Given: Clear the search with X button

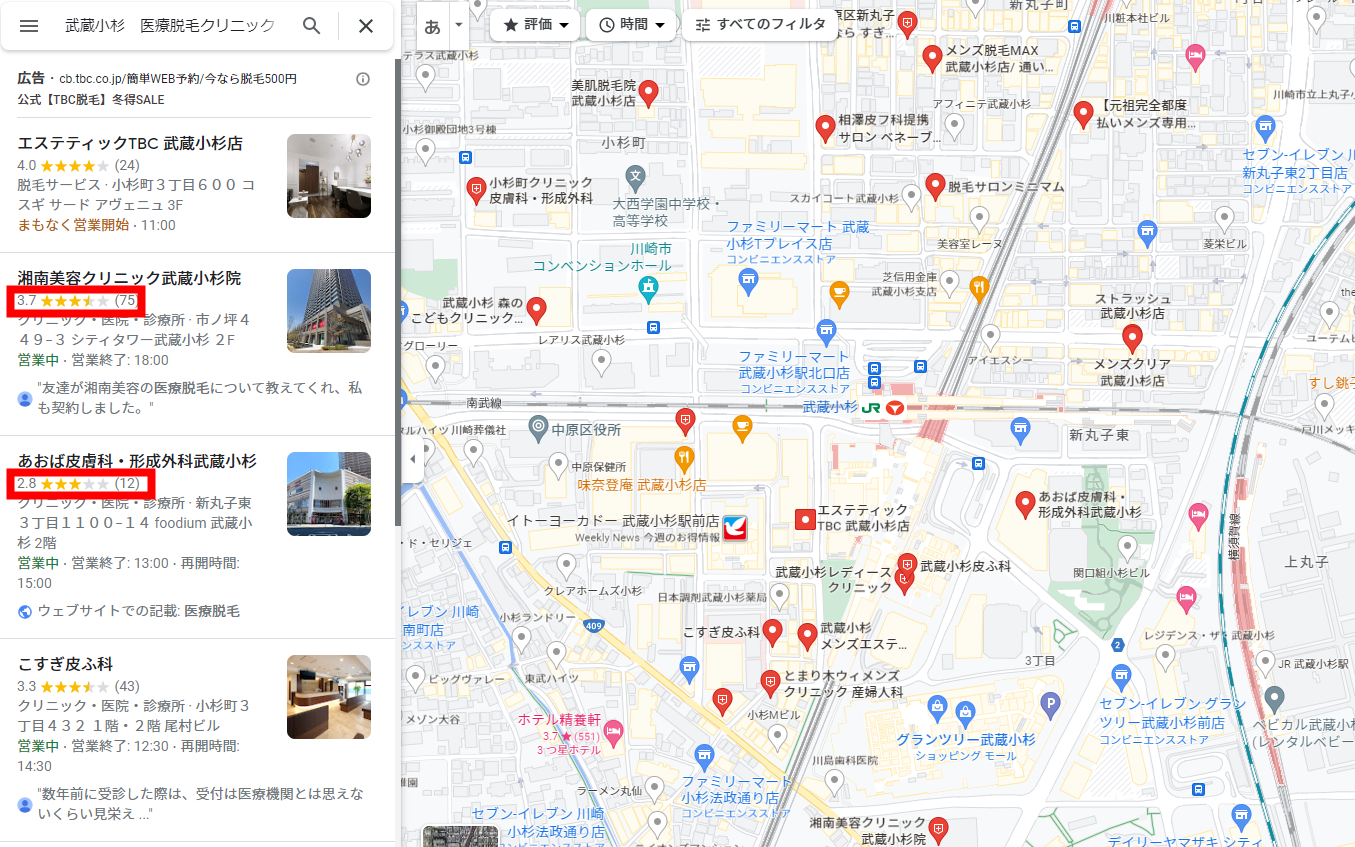Looking at the screenshot, I should (x=366, y=26).
